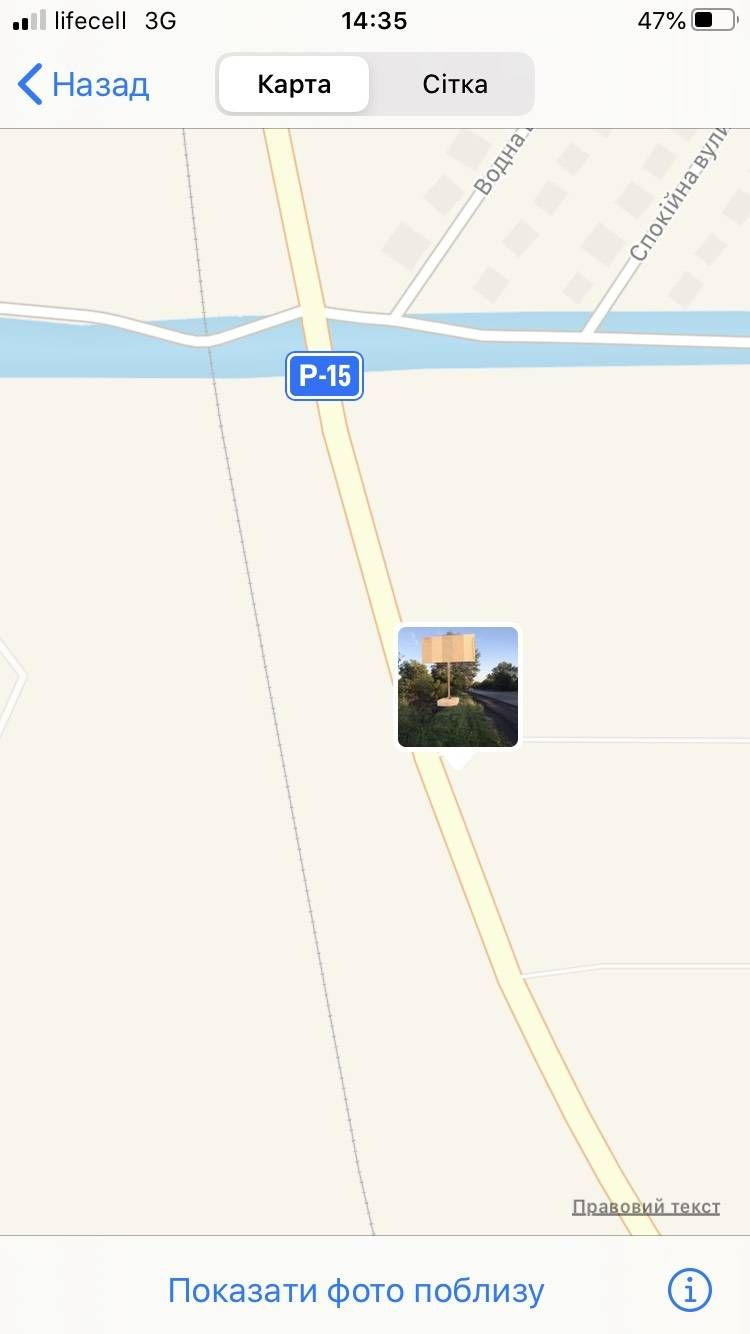Tap Показати фото поблизу

pos(356,1290)
